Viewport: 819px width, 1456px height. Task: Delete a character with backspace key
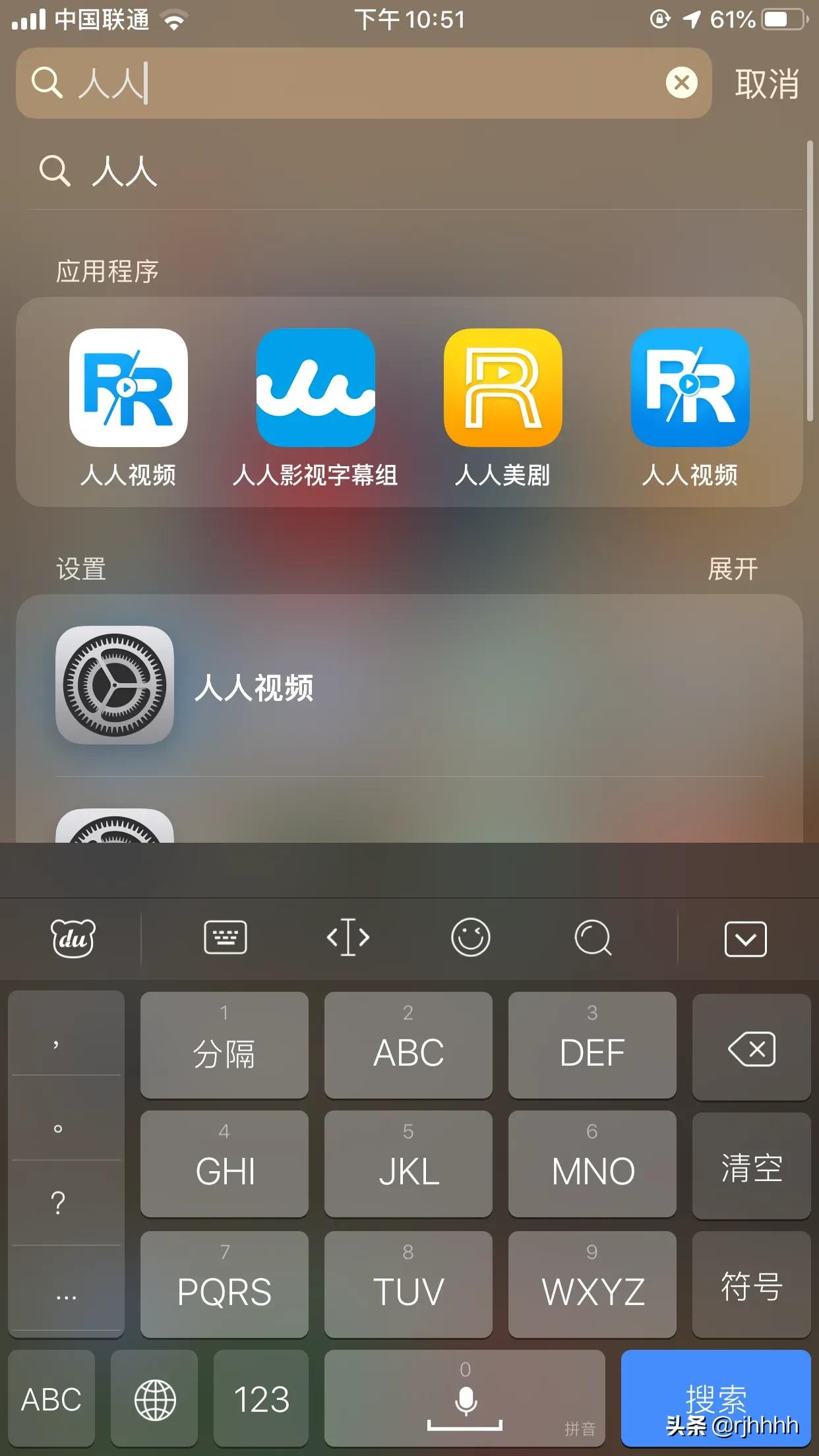(x=751, y=1048)
